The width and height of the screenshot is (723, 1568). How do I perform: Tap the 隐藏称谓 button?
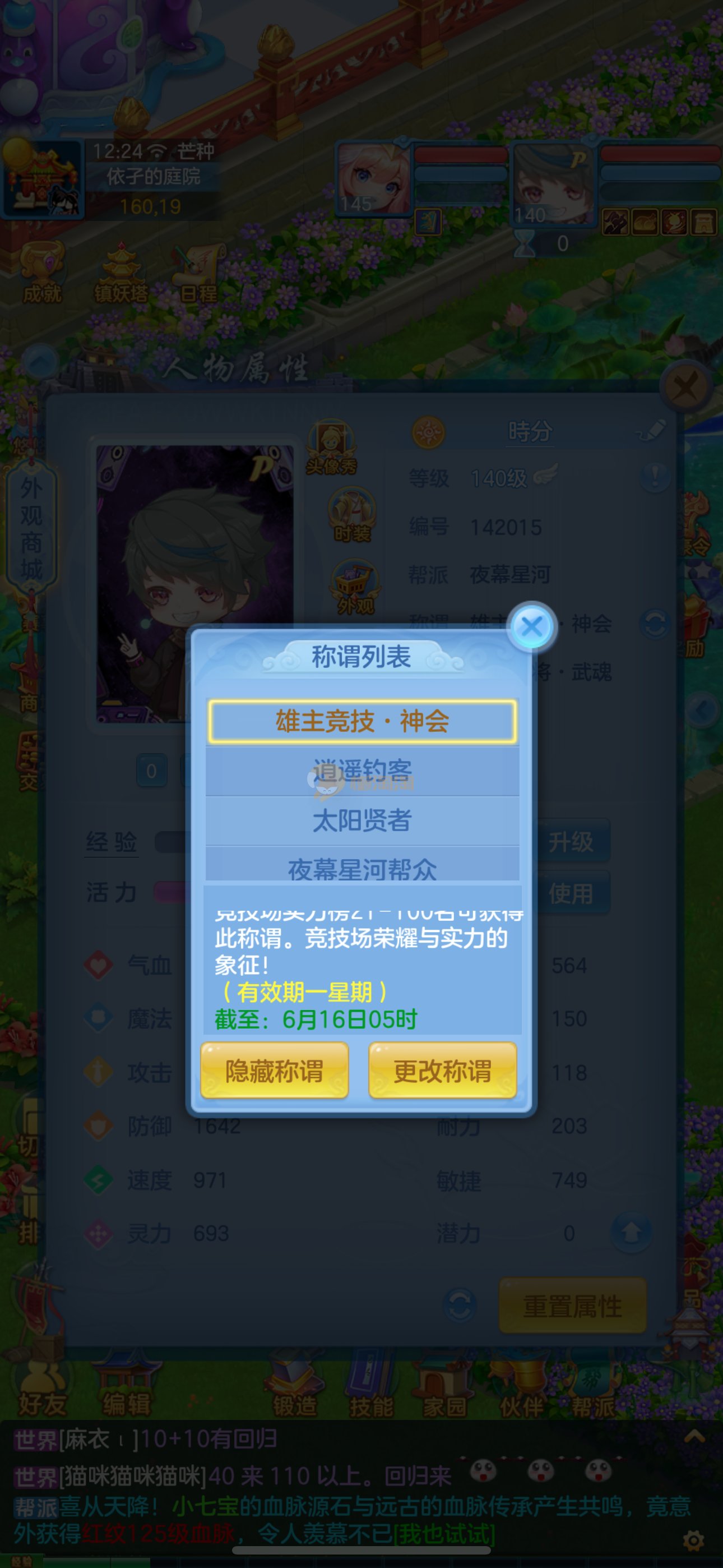click(x=275, y=1071)
